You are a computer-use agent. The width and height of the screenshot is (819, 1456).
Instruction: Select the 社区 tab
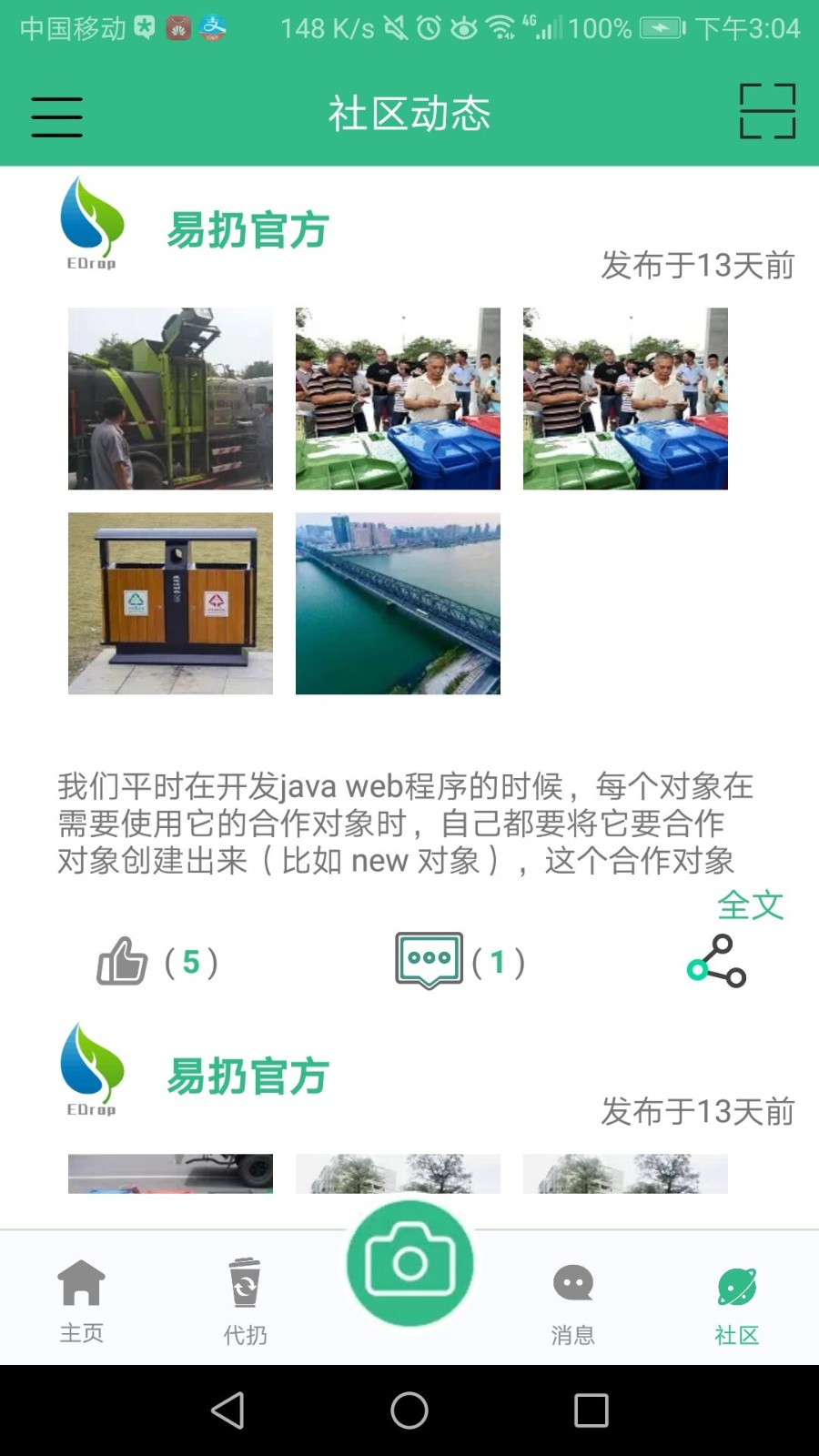737,1299
